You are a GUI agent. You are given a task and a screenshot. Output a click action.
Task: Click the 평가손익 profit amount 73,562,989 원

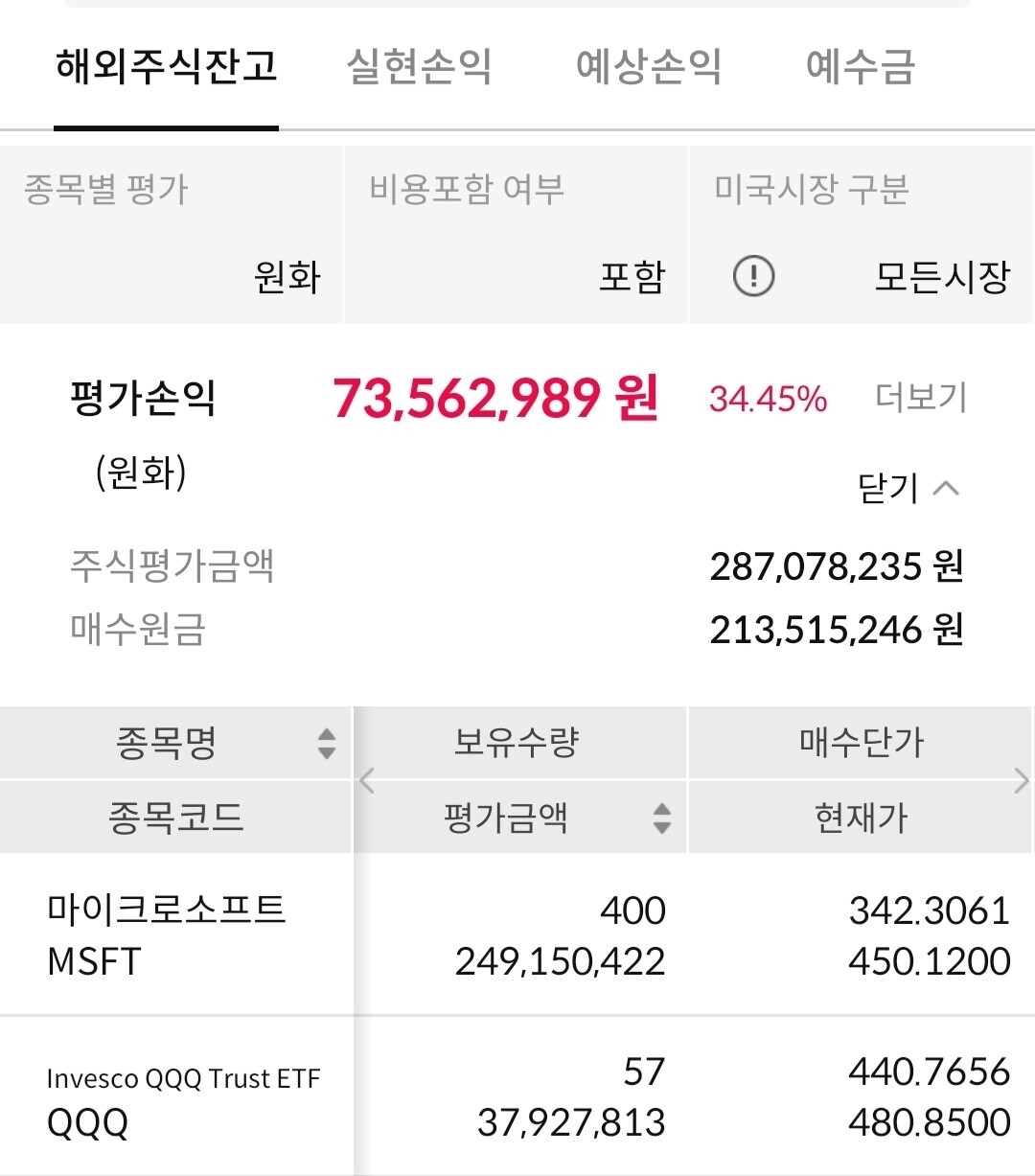[495, 399]
